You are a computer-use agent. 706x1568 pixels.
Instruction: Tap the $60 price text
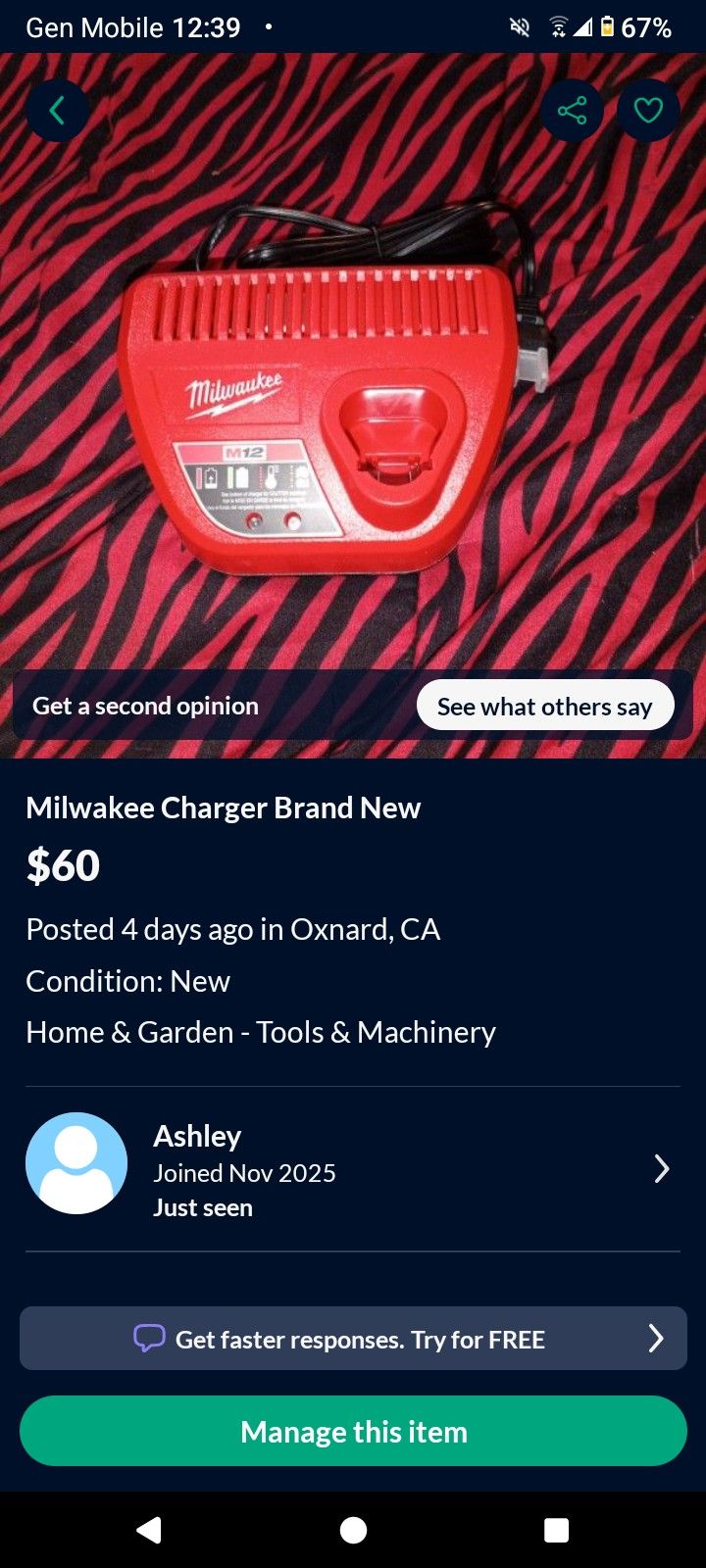coord(63,864)
